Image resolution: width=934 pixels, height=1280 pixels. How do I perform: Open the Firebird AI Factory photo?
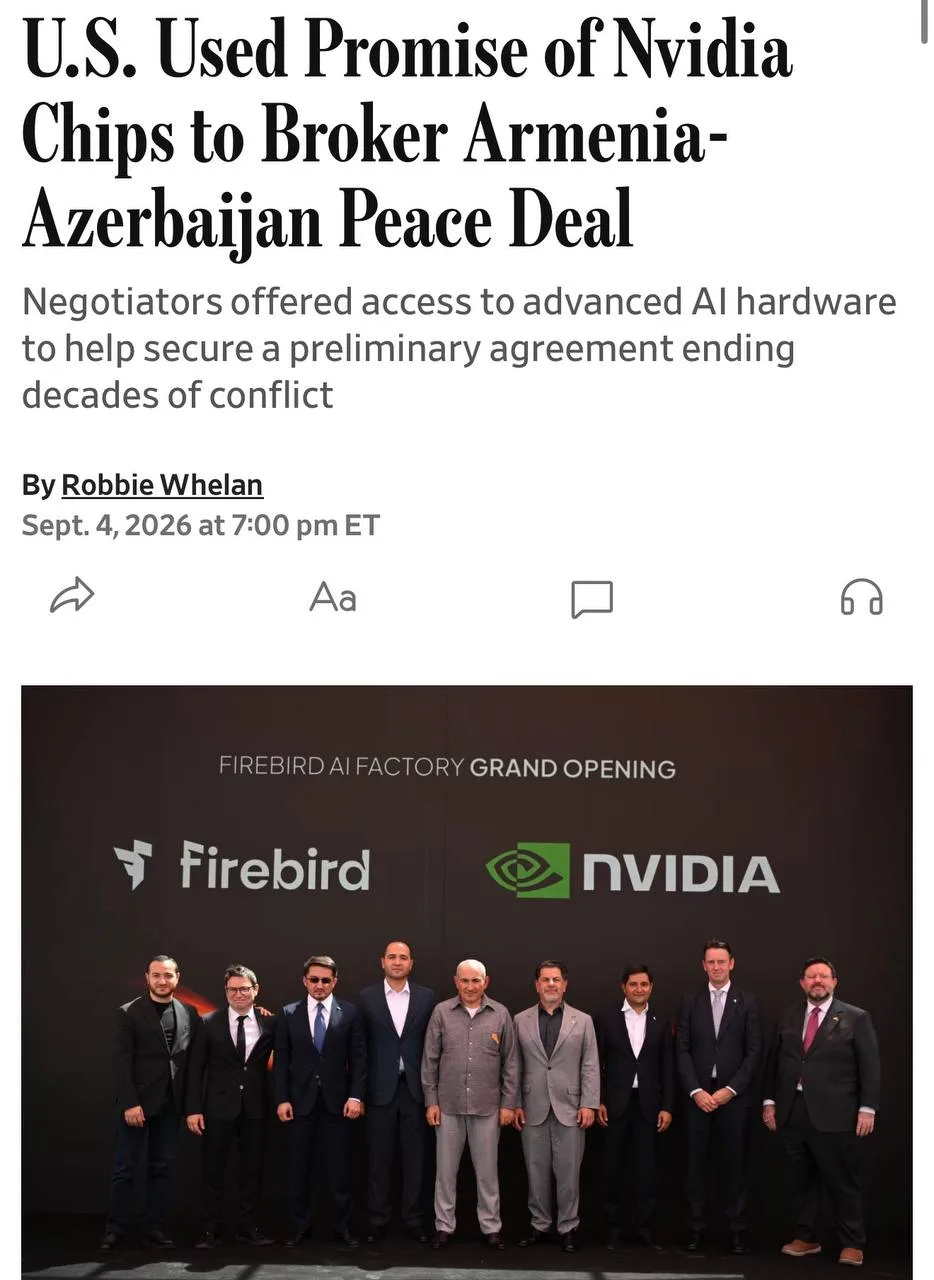(467, 981)
